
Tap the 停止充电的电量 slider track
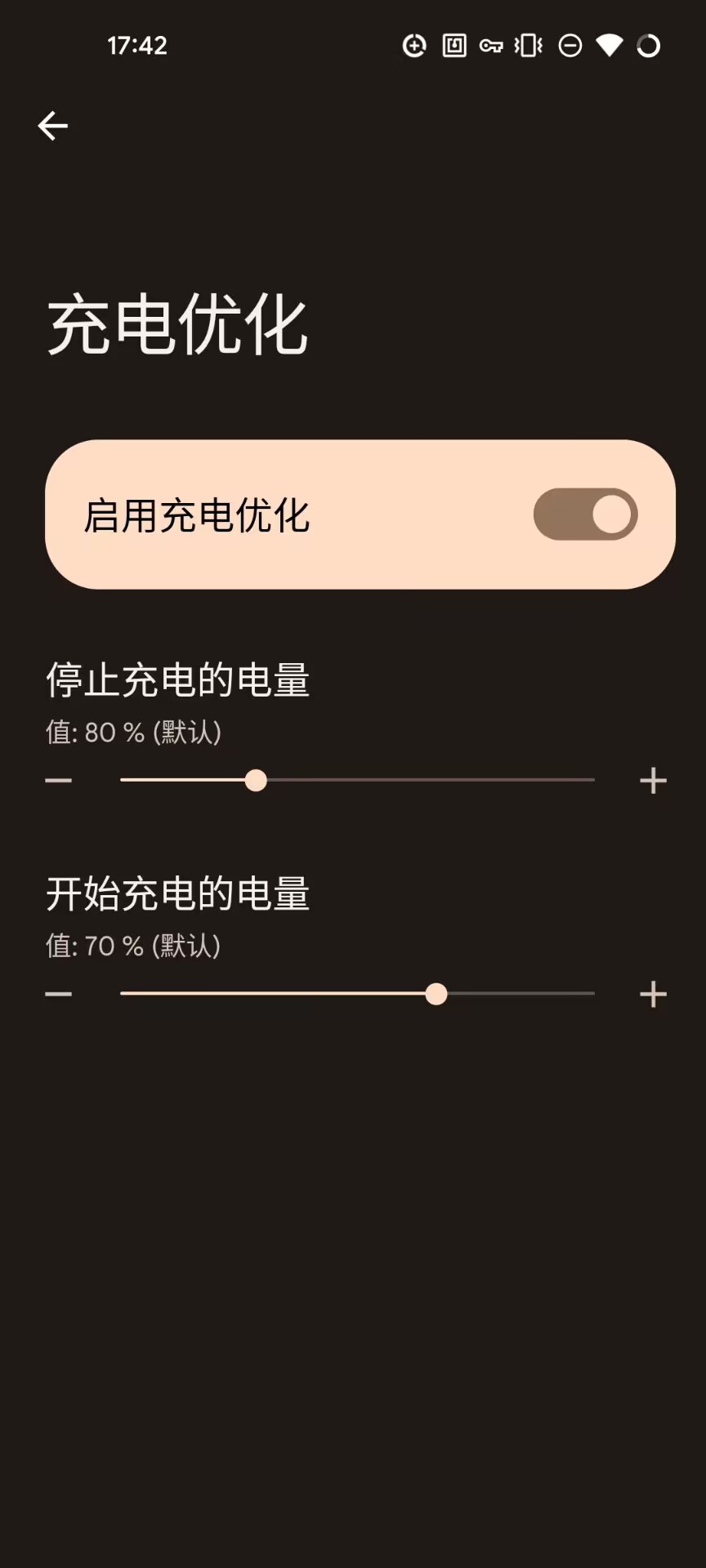pos(357,781)
